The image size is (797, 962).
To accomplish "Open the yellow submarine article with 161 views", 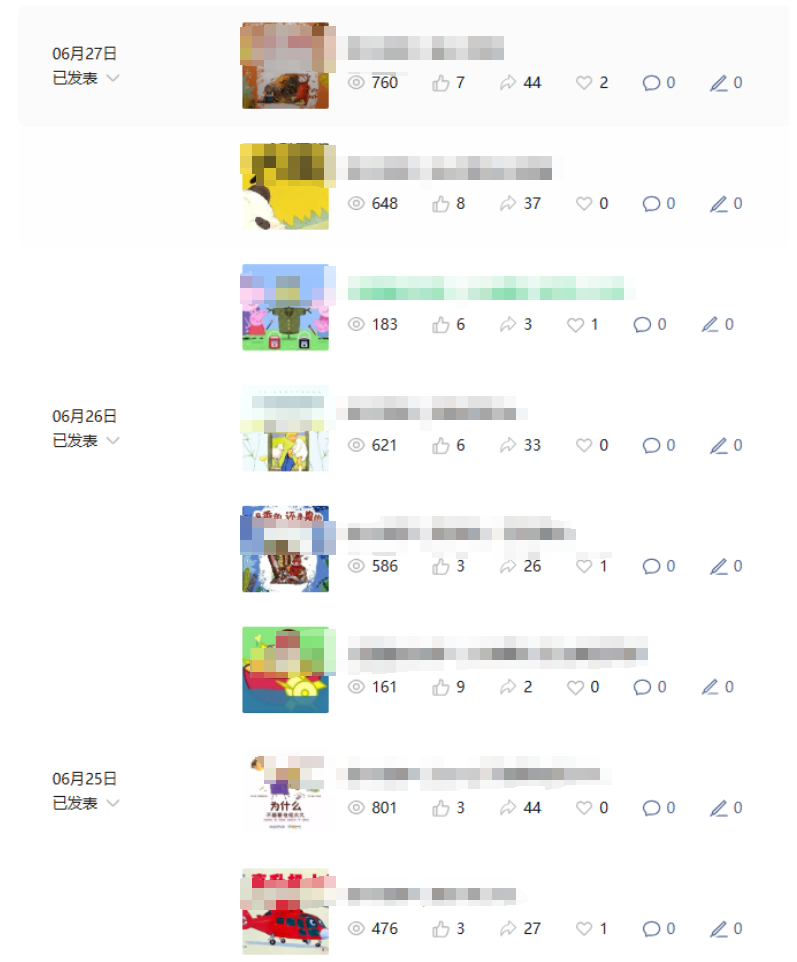I will click(x=285, y=670).
